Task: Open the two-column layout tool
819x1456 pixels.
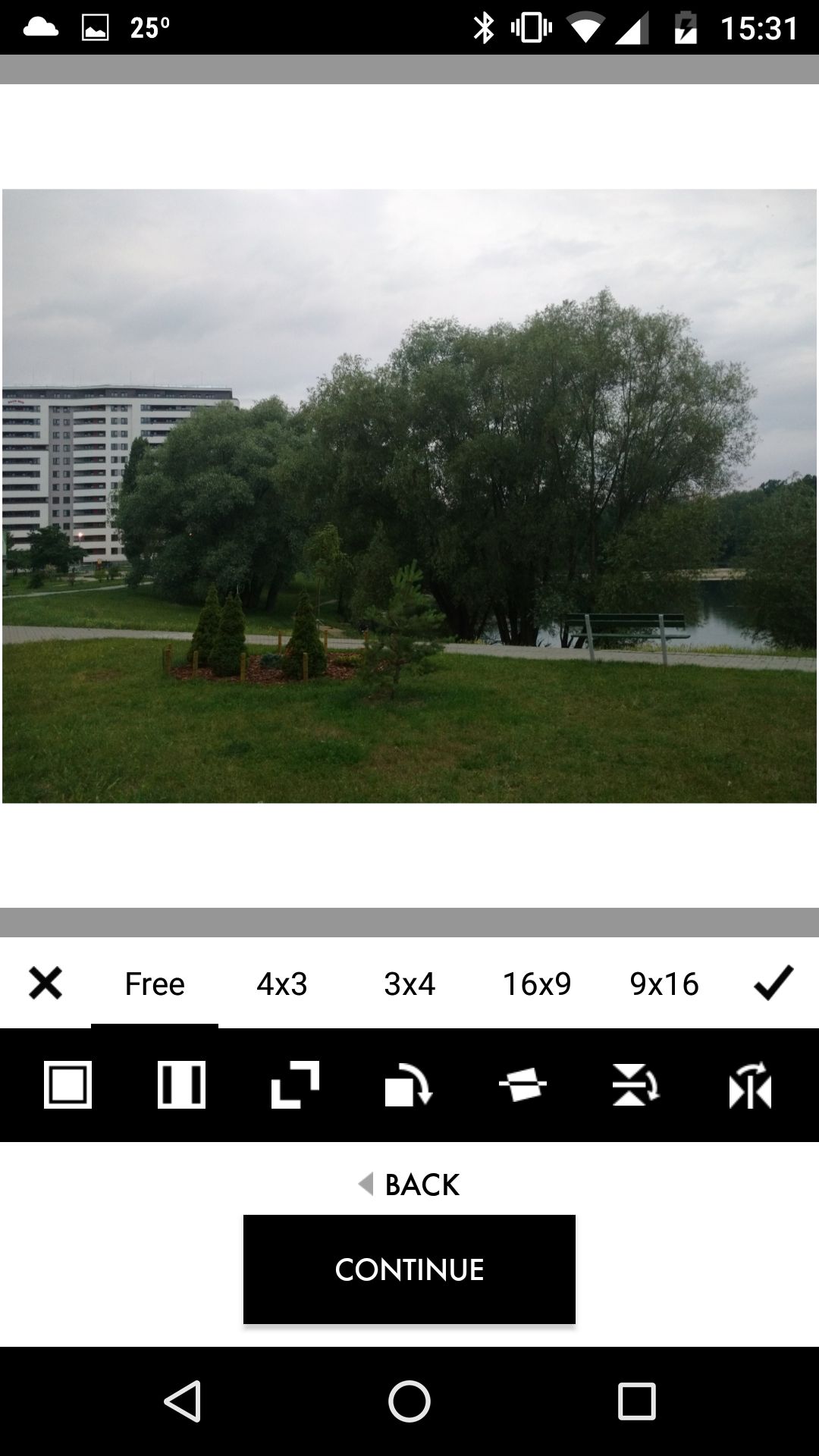Action: [181, 1084]
